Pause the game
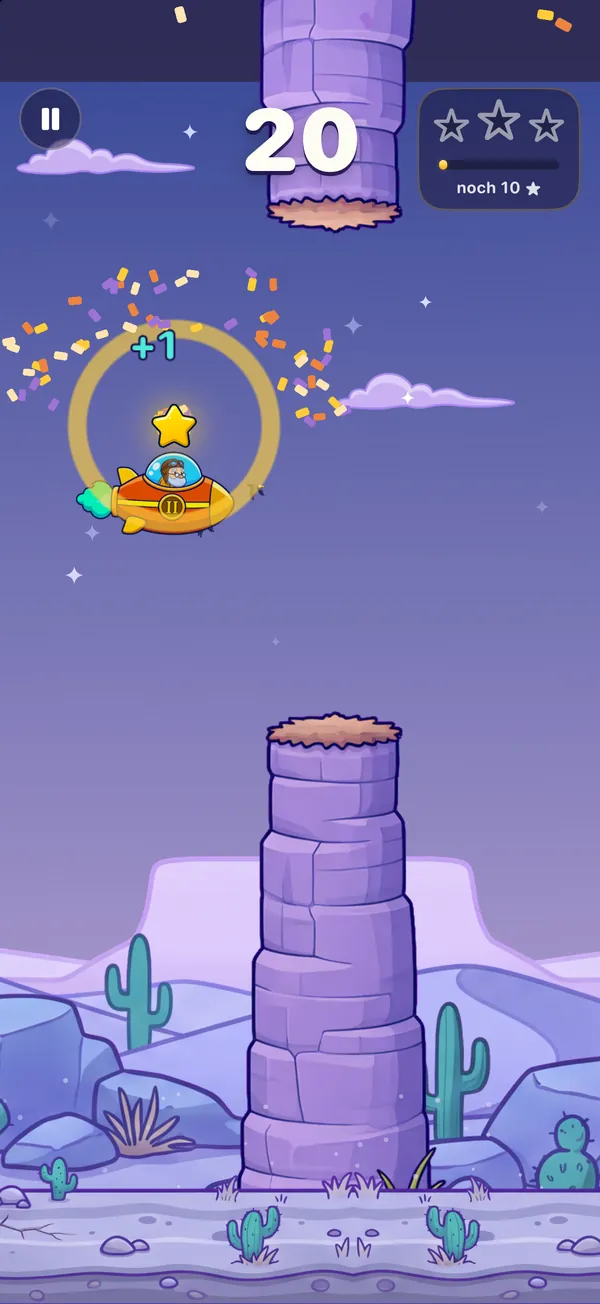600x1304 pixels. pyautogui.click(x=50, y=119)
